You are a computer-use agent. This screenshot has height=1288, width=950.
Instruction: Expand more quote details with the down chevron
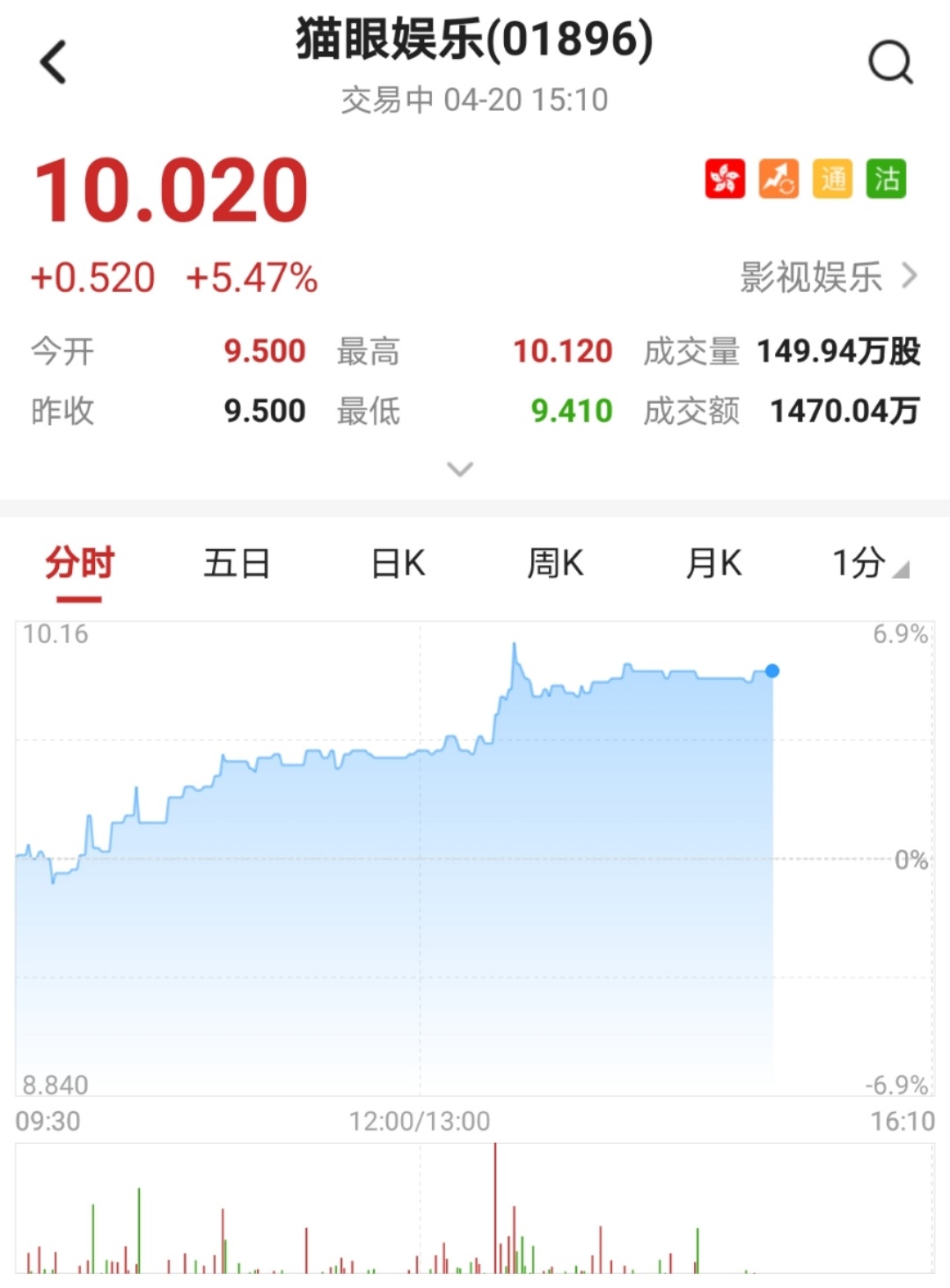click(460, 469)
